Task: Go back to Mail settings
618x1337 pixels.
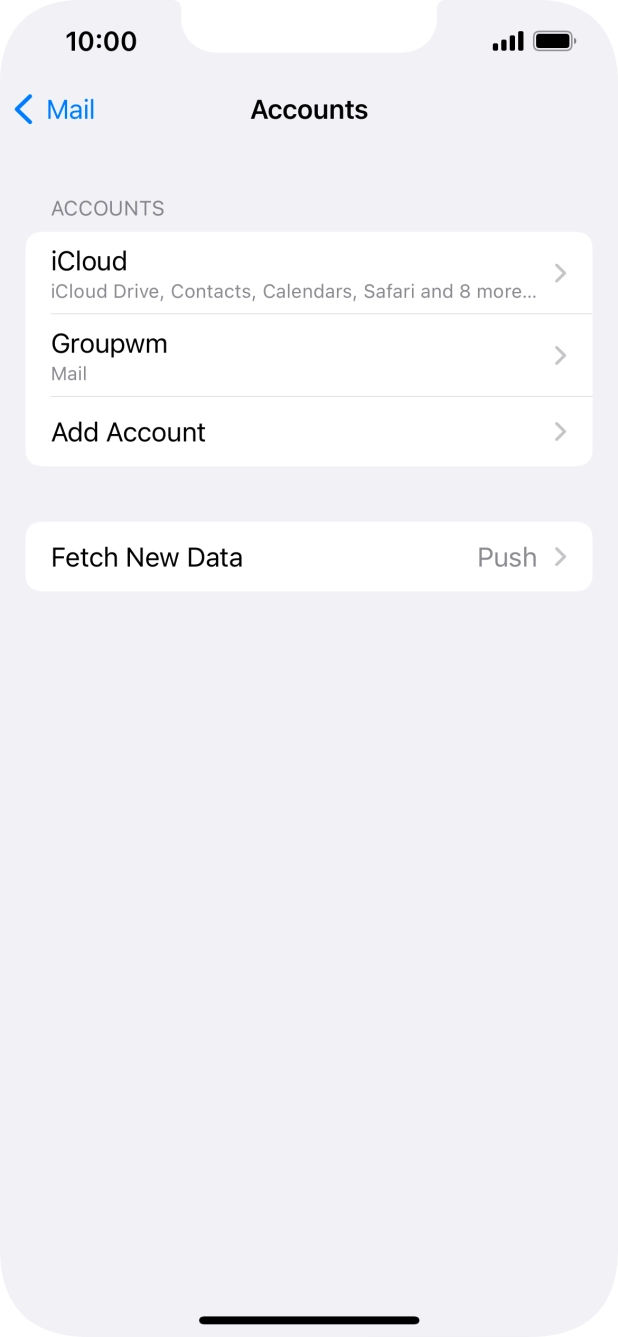Action: tap(55, 110)
